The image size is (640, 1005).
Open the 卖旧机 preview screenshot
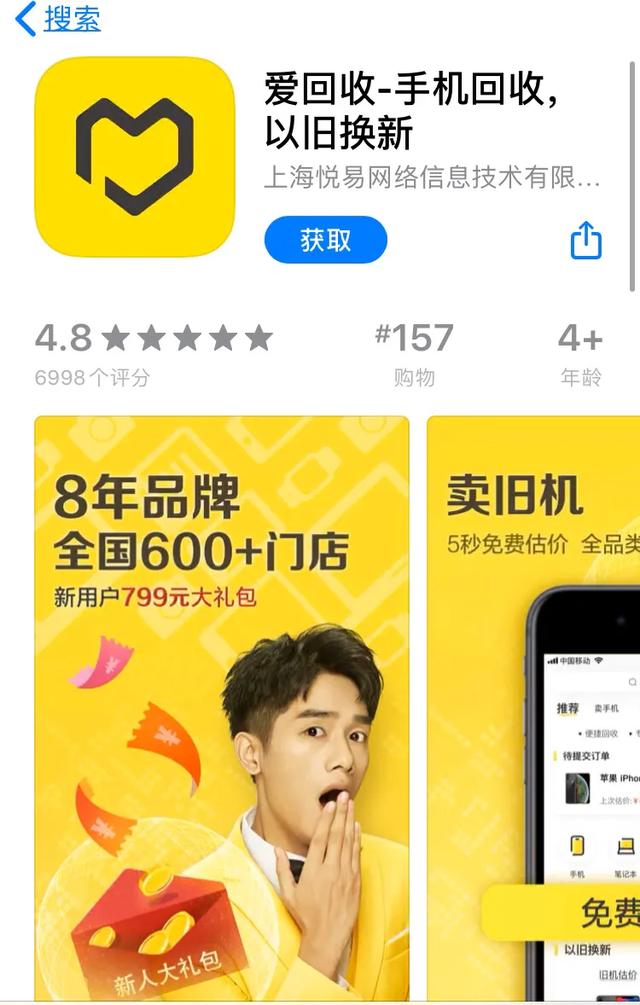[x=535, y=700]
